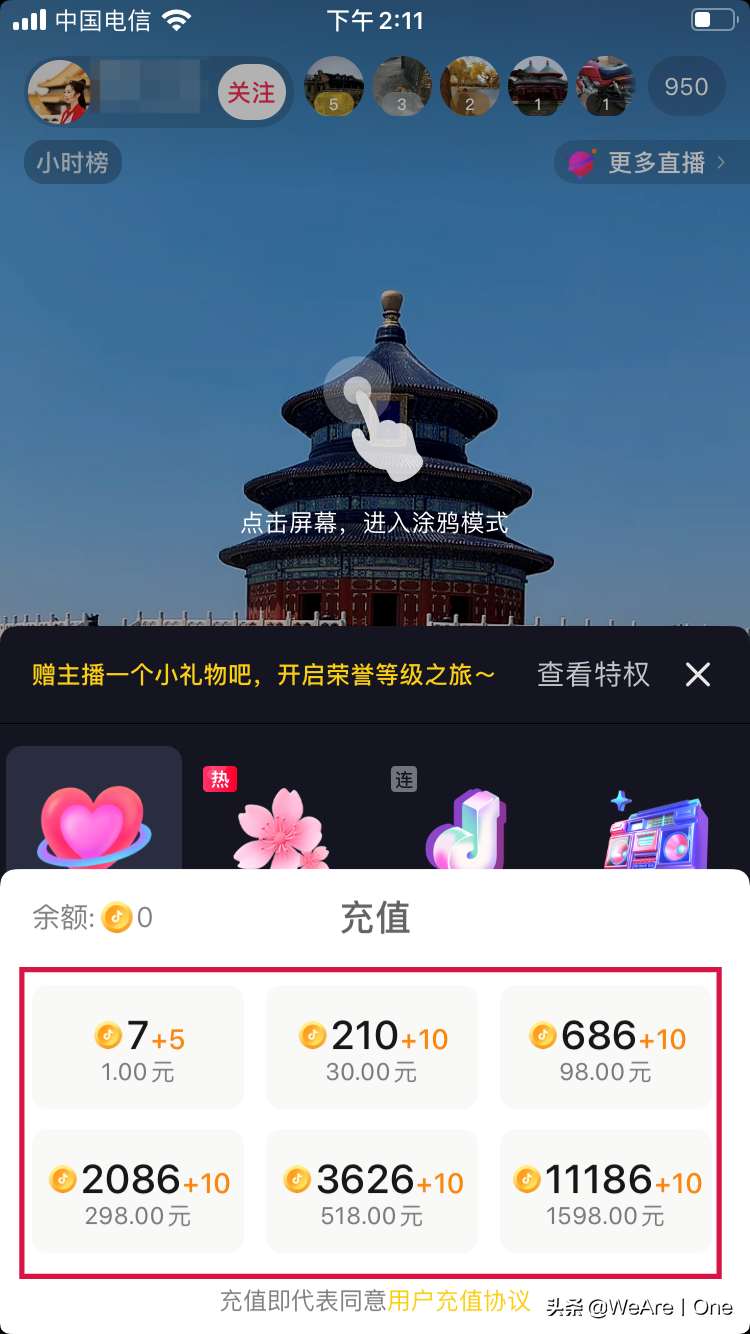750x1334 pixels.
Task: Click the planet icon beside 更多直播
Action: (583, 162)
